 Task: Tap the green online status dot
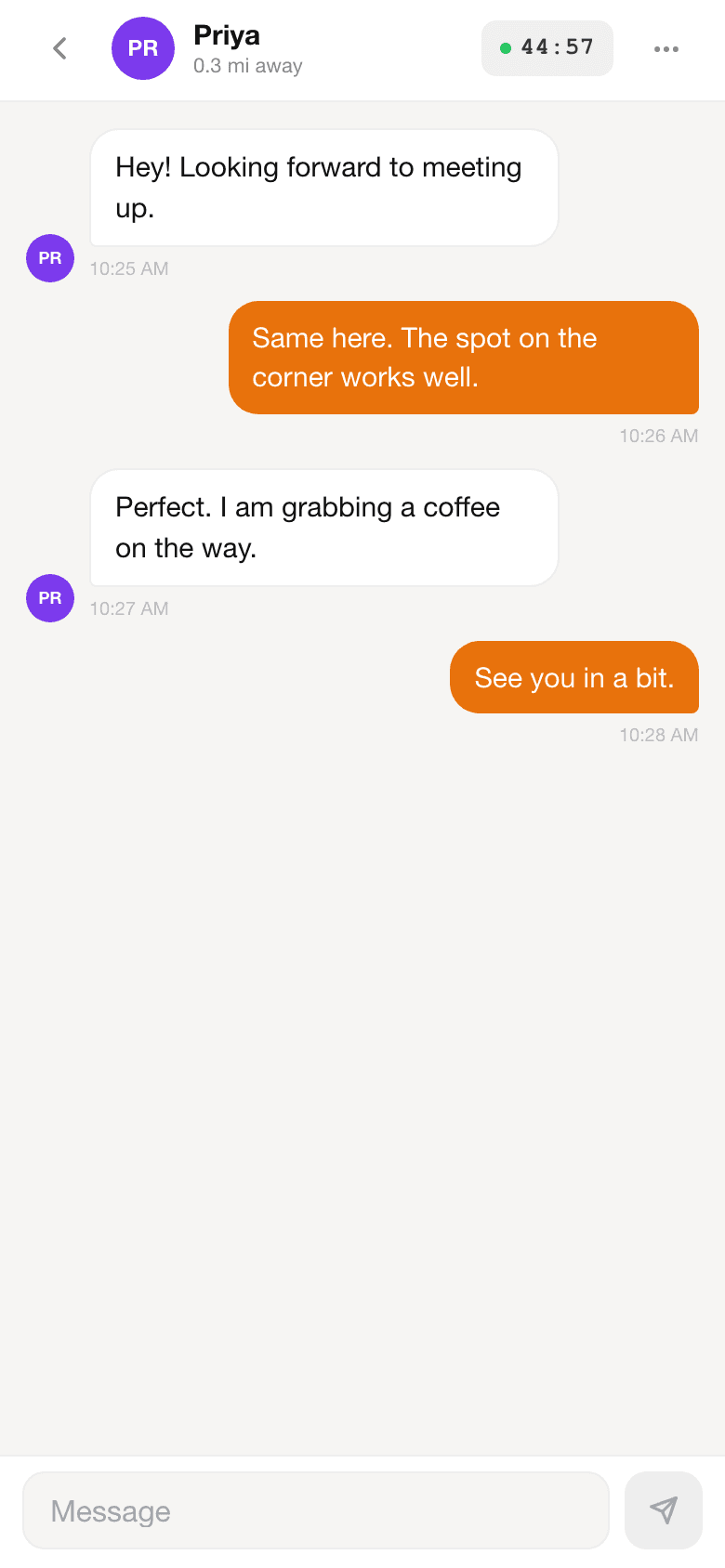tap(507, 48)
